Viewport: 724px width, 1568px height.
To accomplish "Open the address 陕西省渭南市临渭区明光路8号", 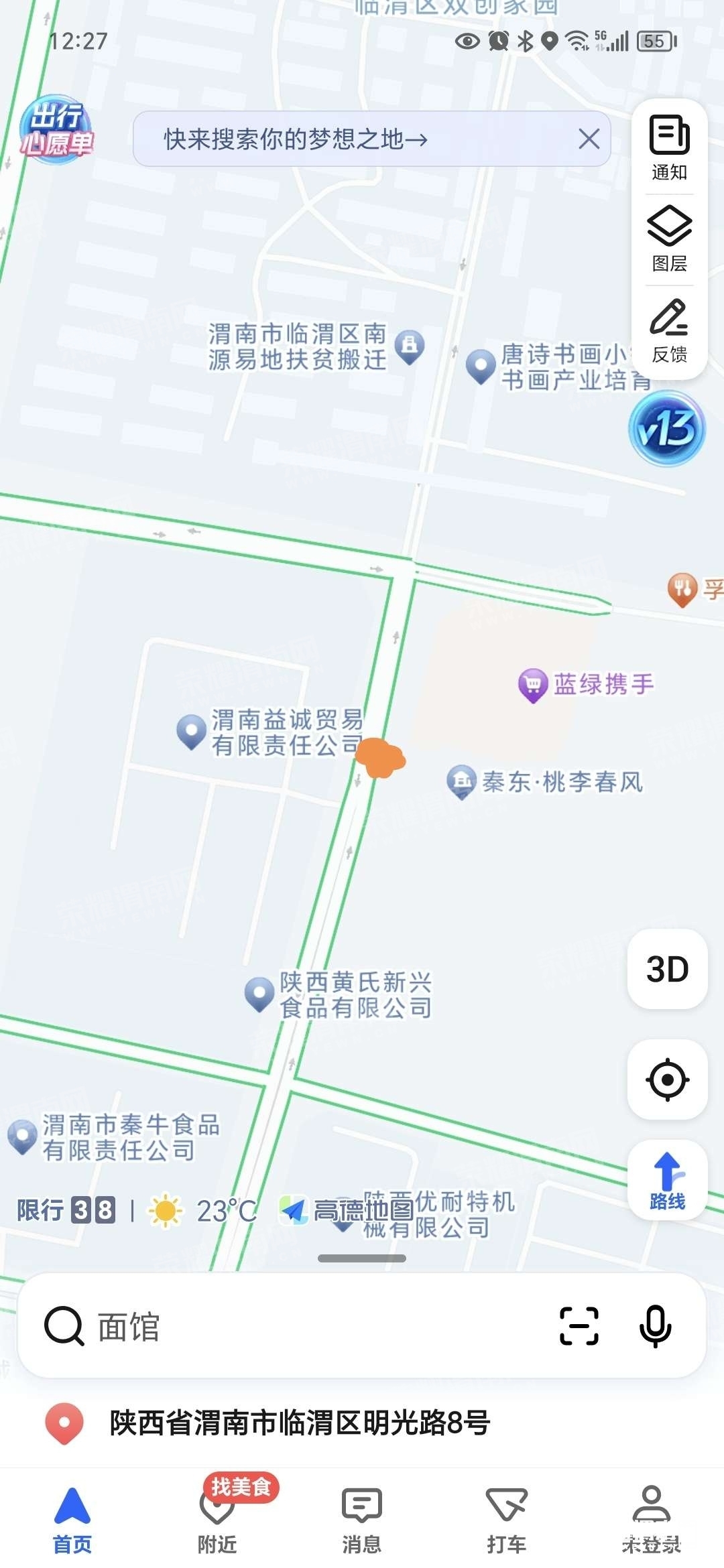I will pyautogui.click(x=299, y=1423).
